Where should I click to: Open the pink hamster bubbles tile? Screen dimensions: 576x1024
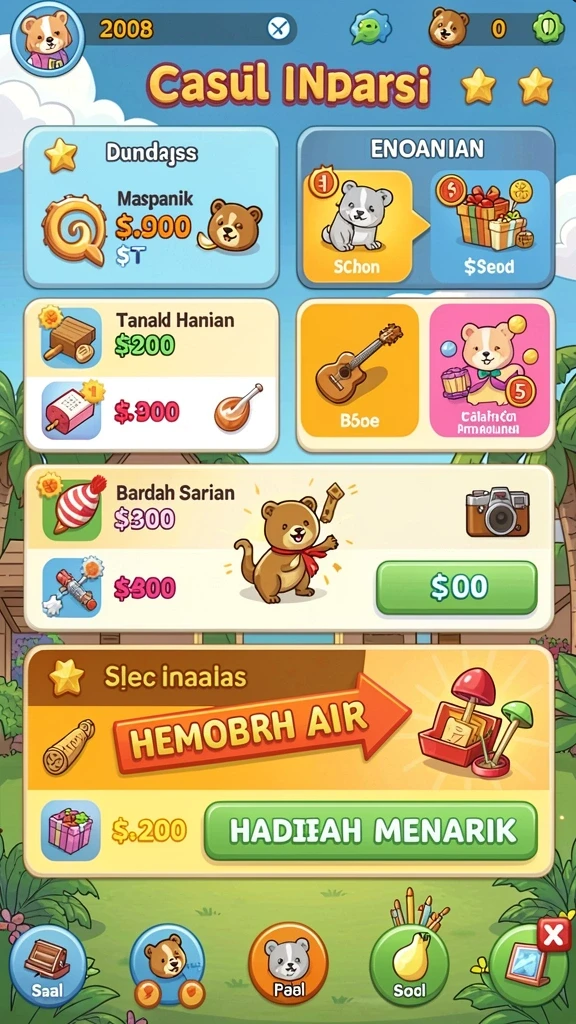(x=490, y=370)
